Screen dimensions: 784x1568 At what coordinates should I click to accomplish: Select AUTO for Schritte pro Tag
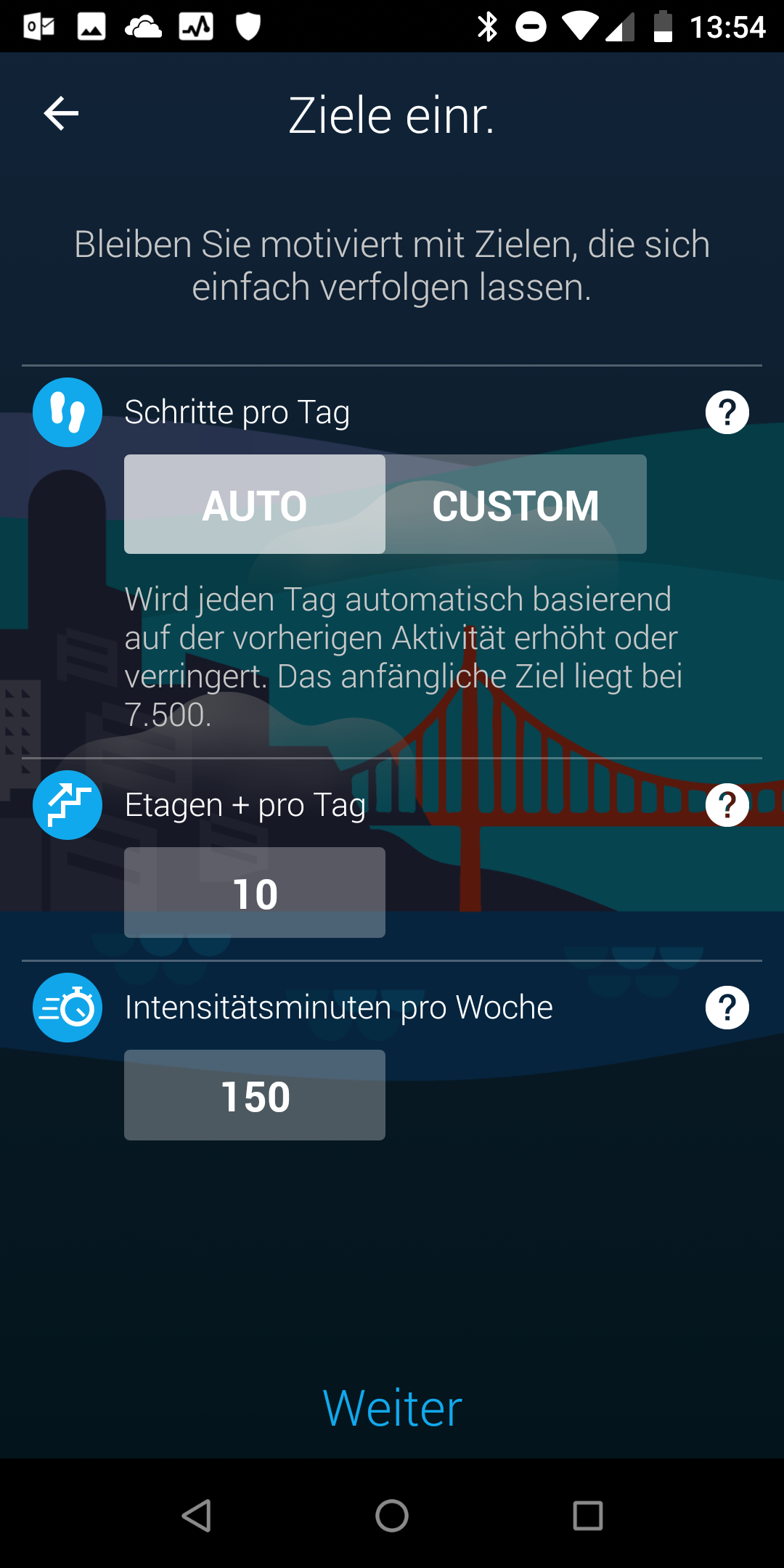point(255,505)
